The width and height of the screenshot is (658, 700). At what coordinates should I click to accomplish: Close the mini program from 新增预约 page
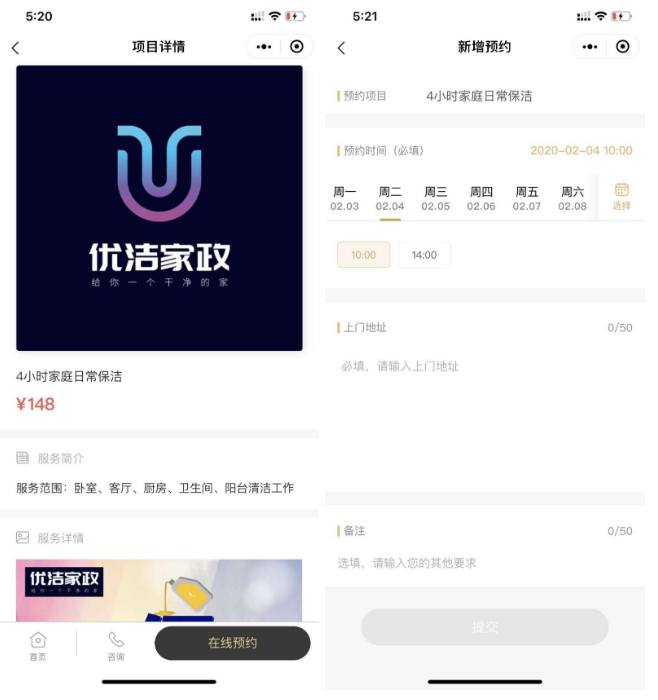tap(623, 47)
